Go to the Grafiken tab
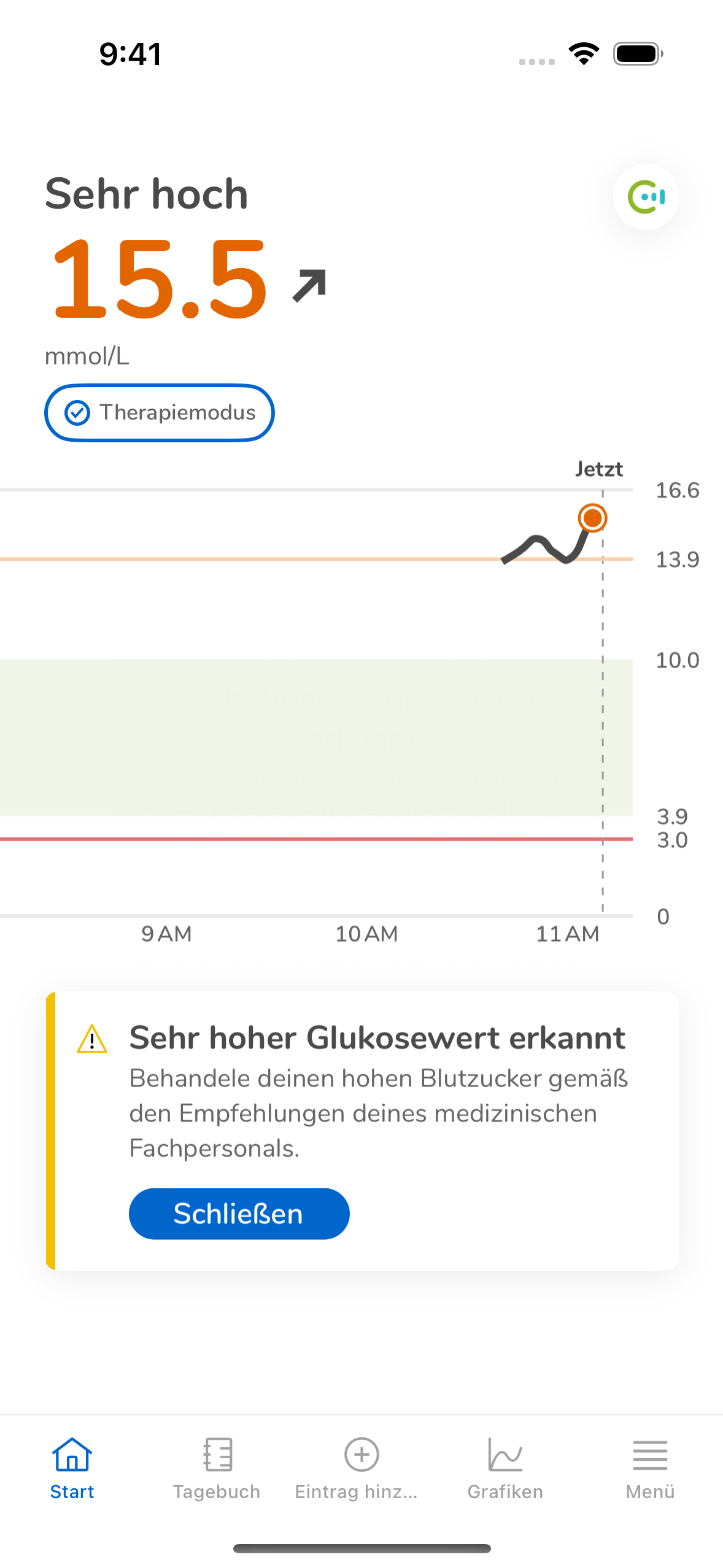Screen dimensions: 723x1568 pyautogui.click(x=505, y=1469)
